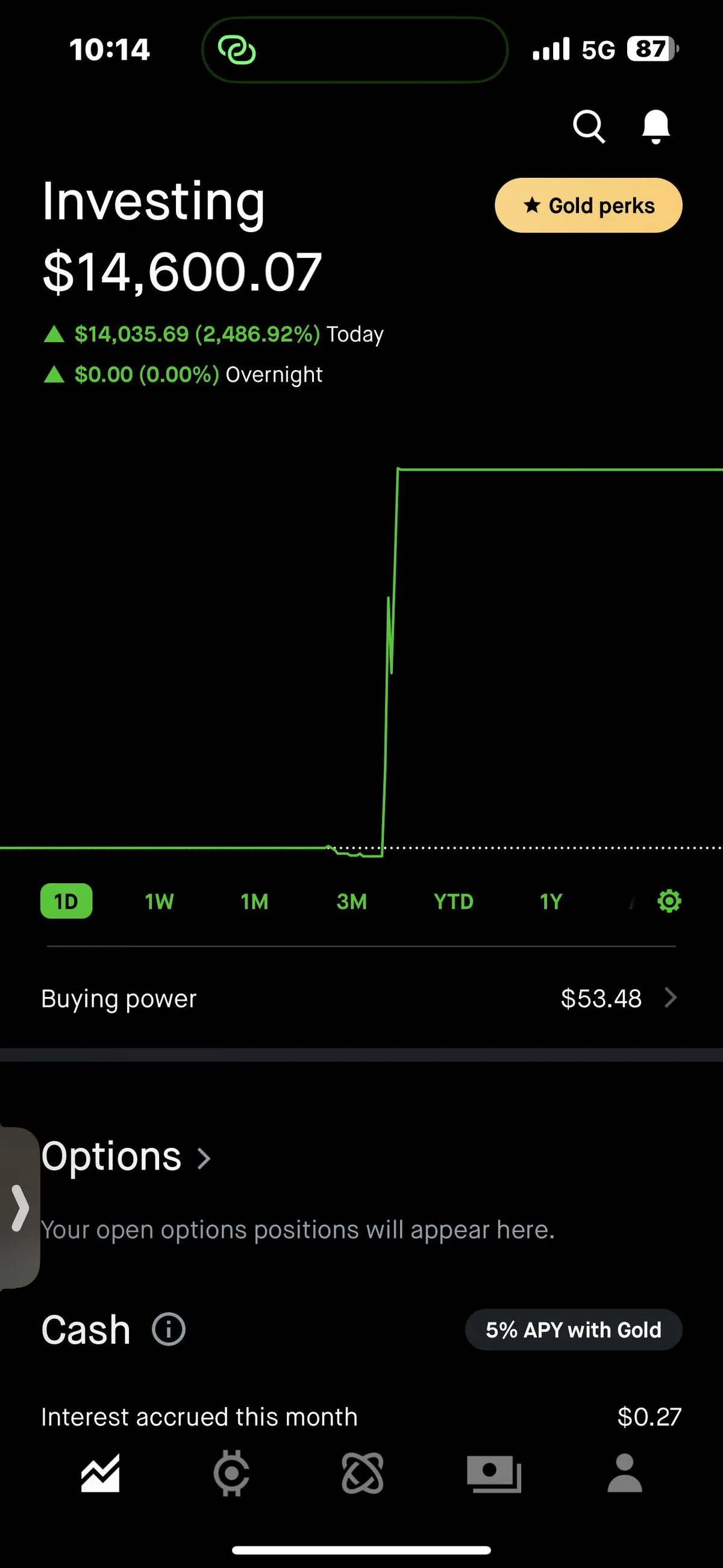
Task: Select the 1Y timeframe
Action: coord(549,901)
